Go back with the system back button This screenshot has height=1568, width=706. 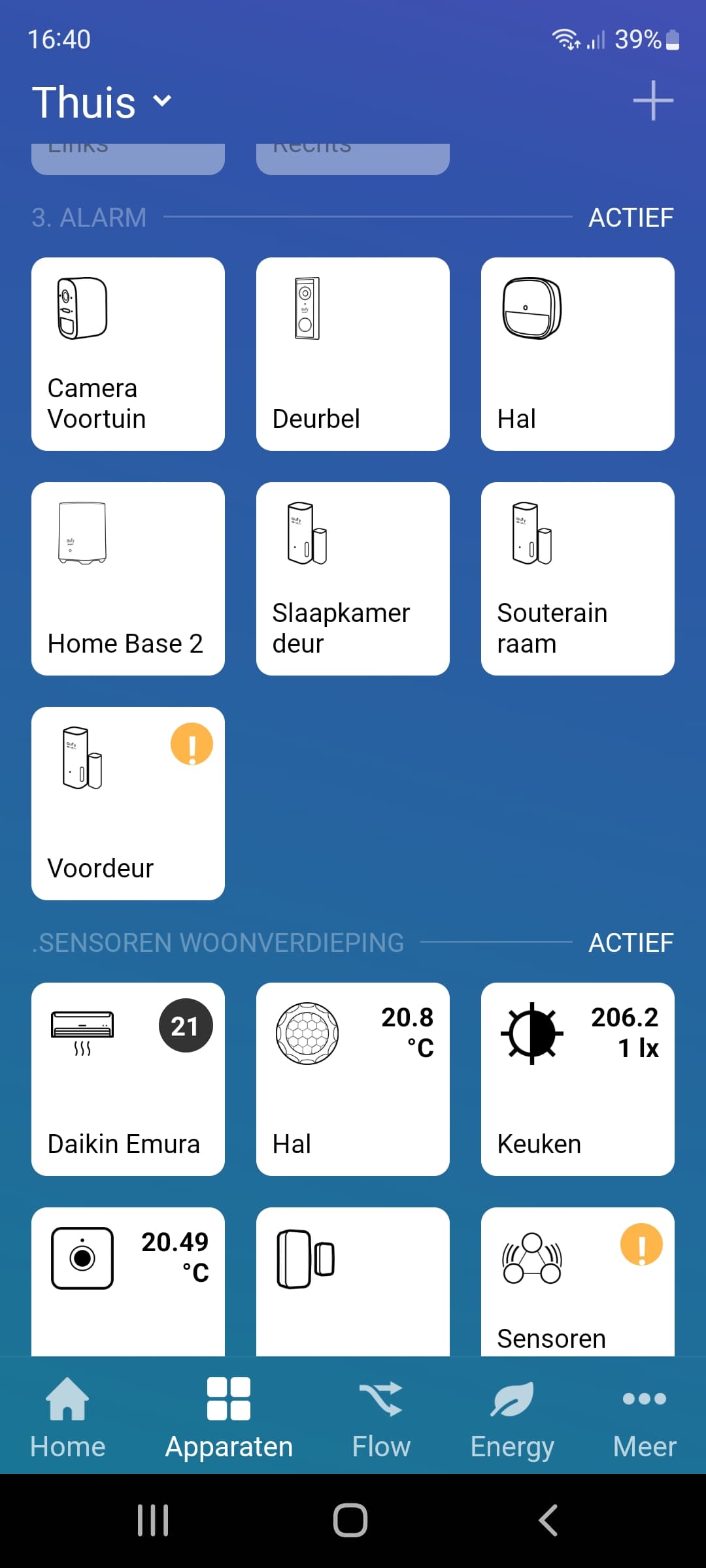548,1520
